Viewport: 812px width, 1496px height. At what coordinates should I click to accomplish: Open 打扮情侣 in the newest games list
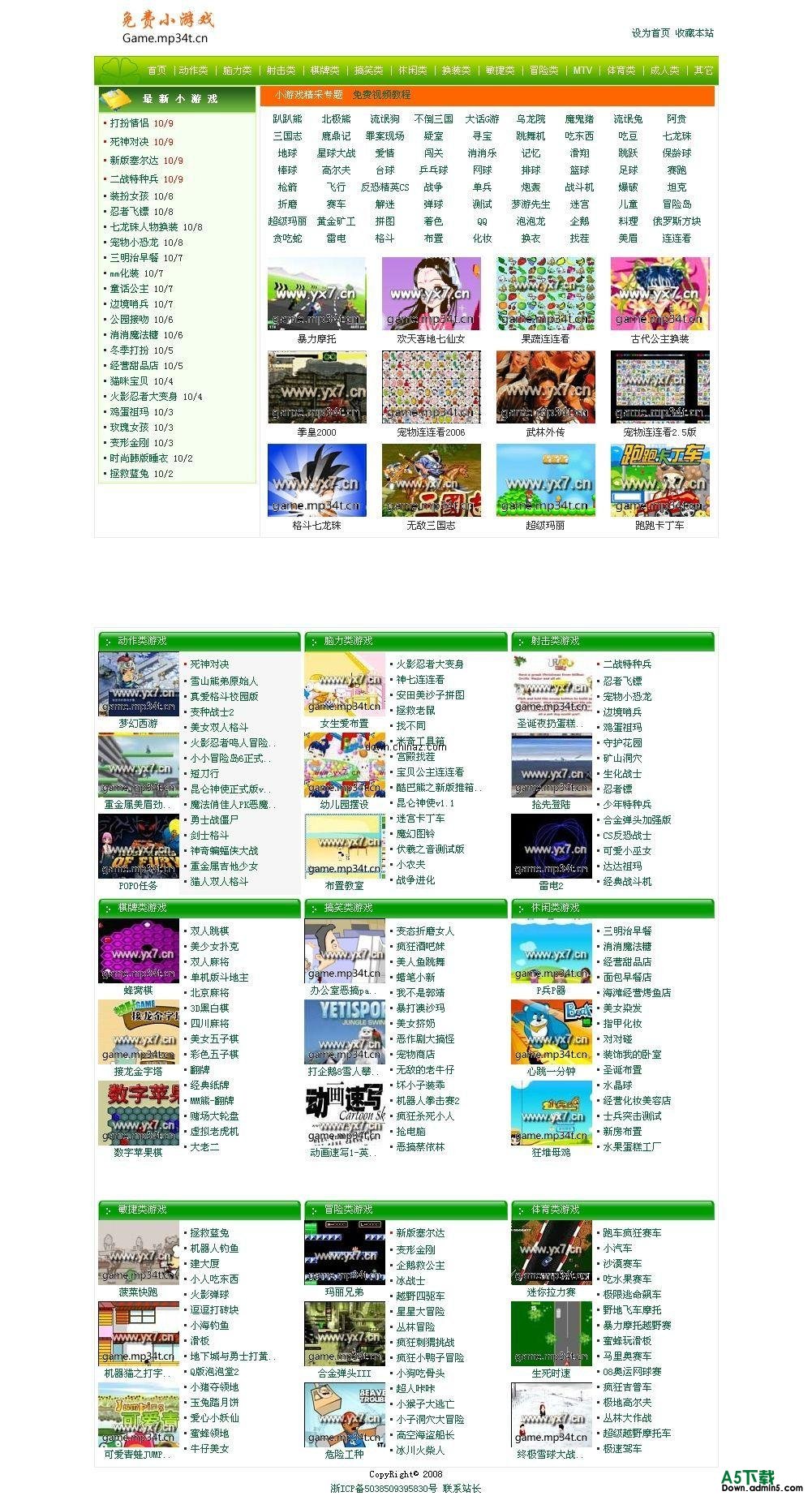(129, 123)
